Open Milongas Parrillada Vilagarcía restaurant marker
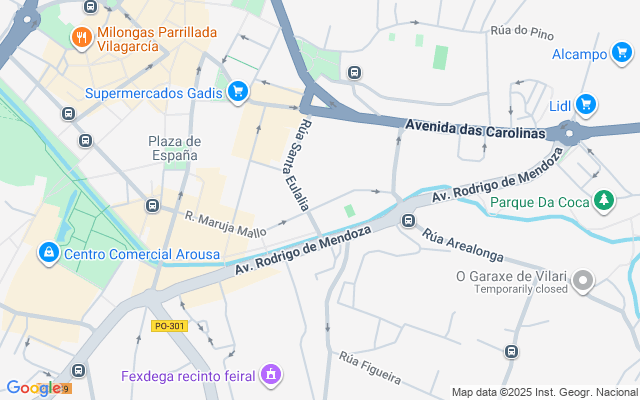 point(81,39)
